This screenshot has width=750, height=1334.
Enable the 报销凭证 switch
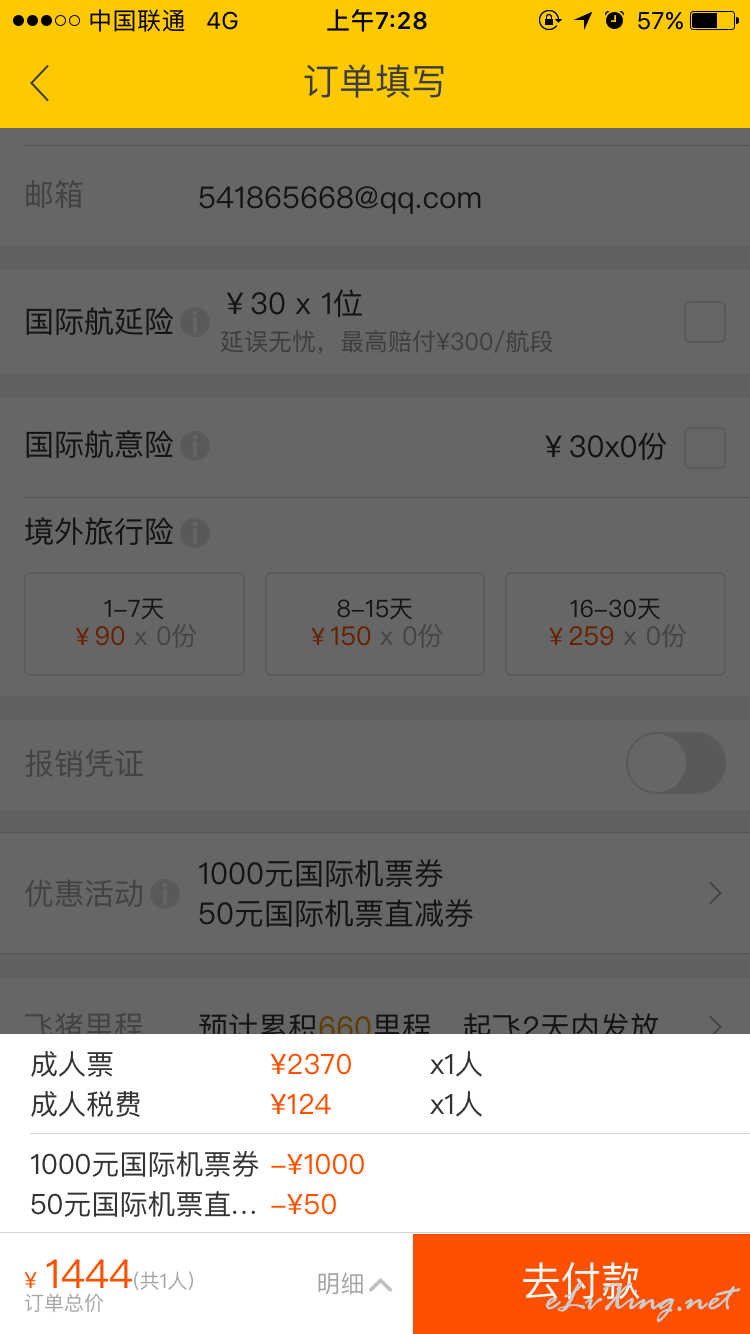point(675,763)
